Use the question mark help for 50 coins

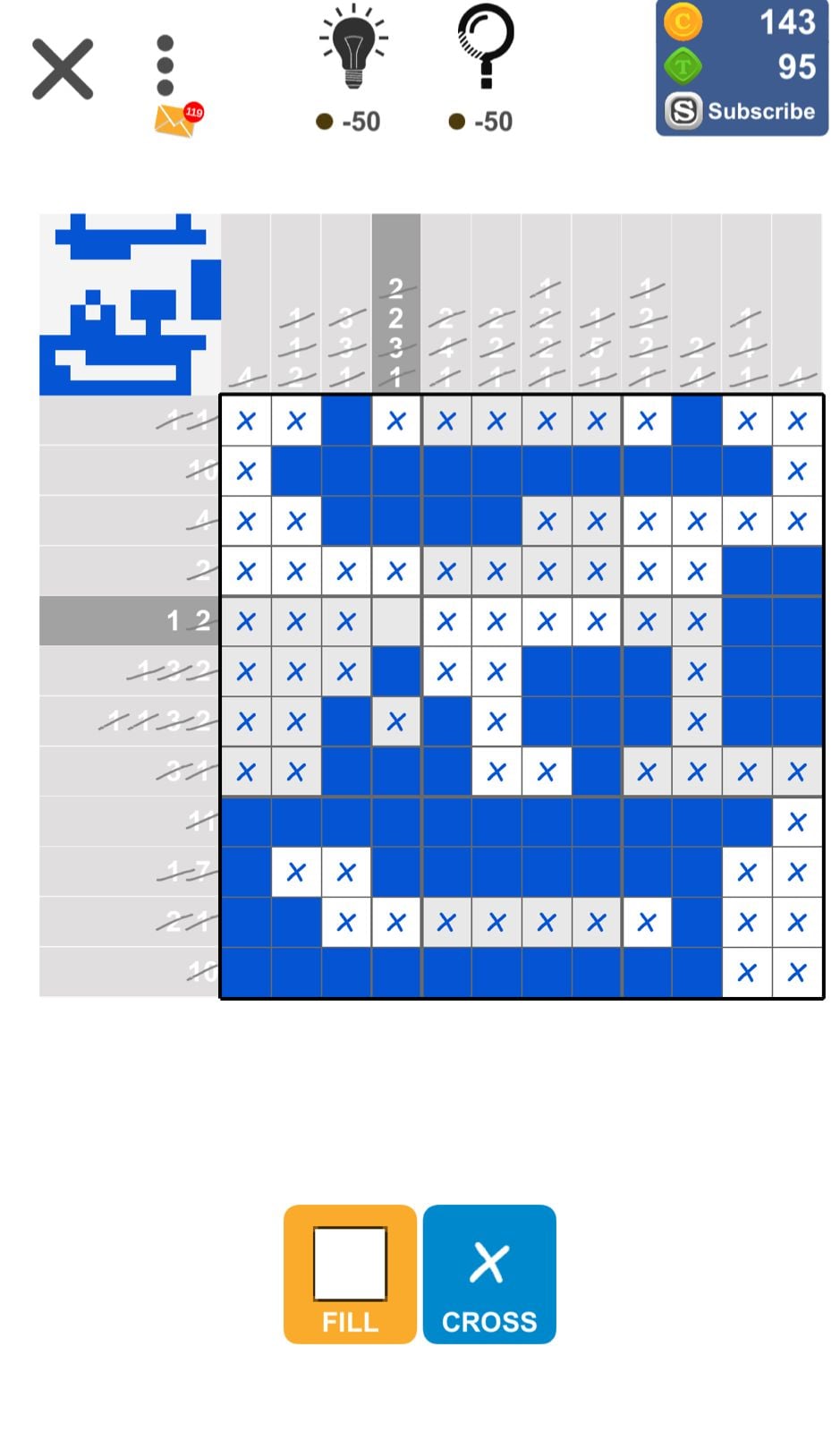pyautogui.click(x=484, y=49)
